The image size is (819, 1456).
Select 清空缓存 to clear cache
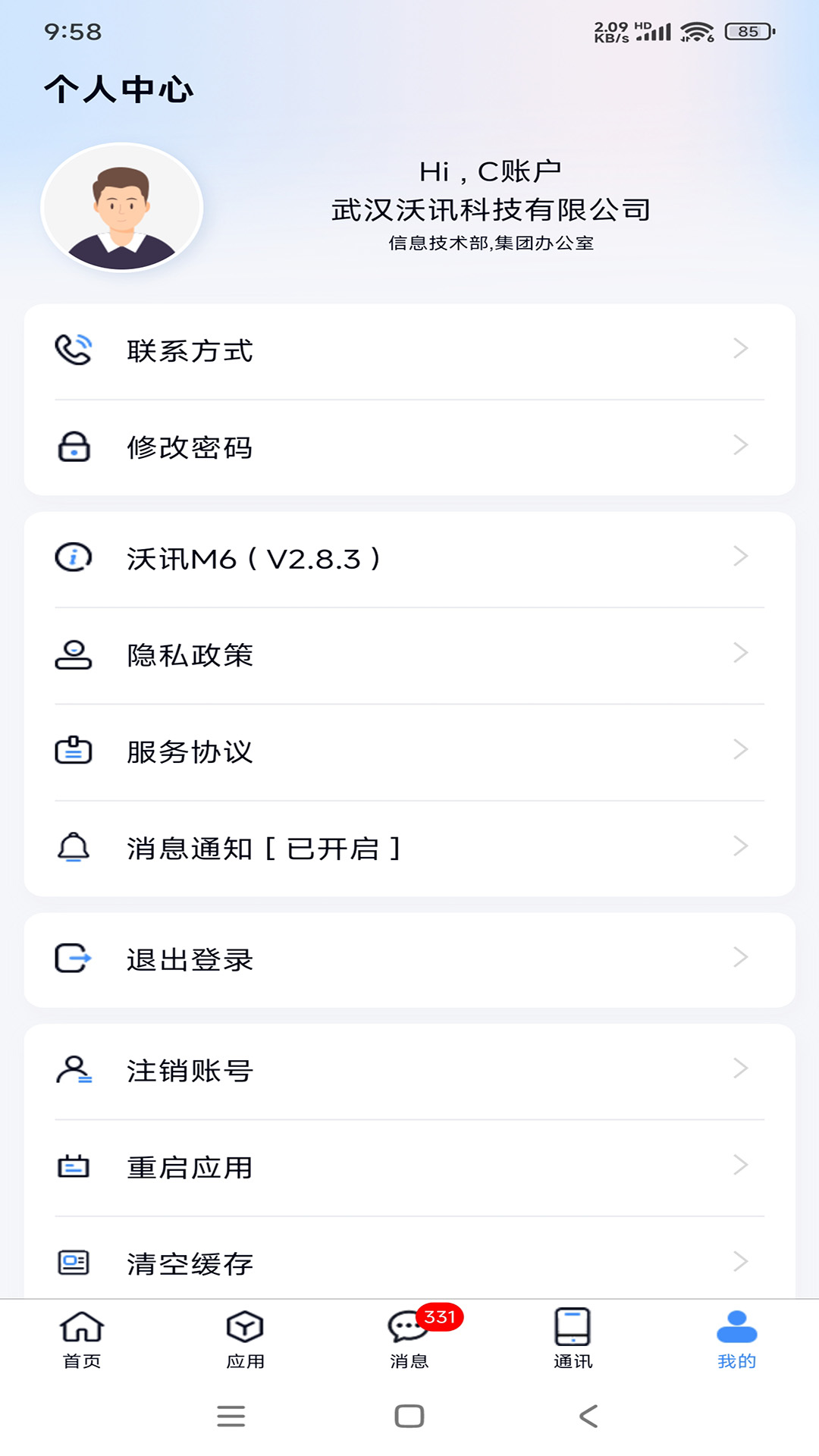coord(409,1263)
